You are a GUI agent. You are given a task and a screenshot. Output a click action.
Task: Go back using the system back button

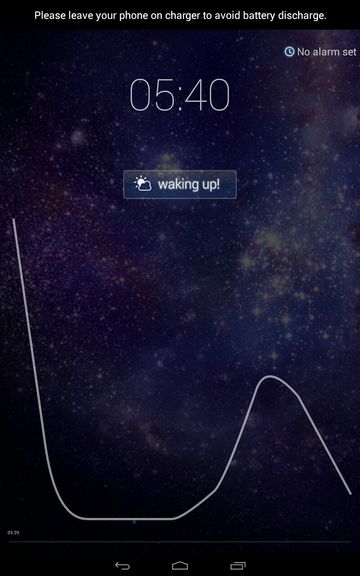point(122,565)
